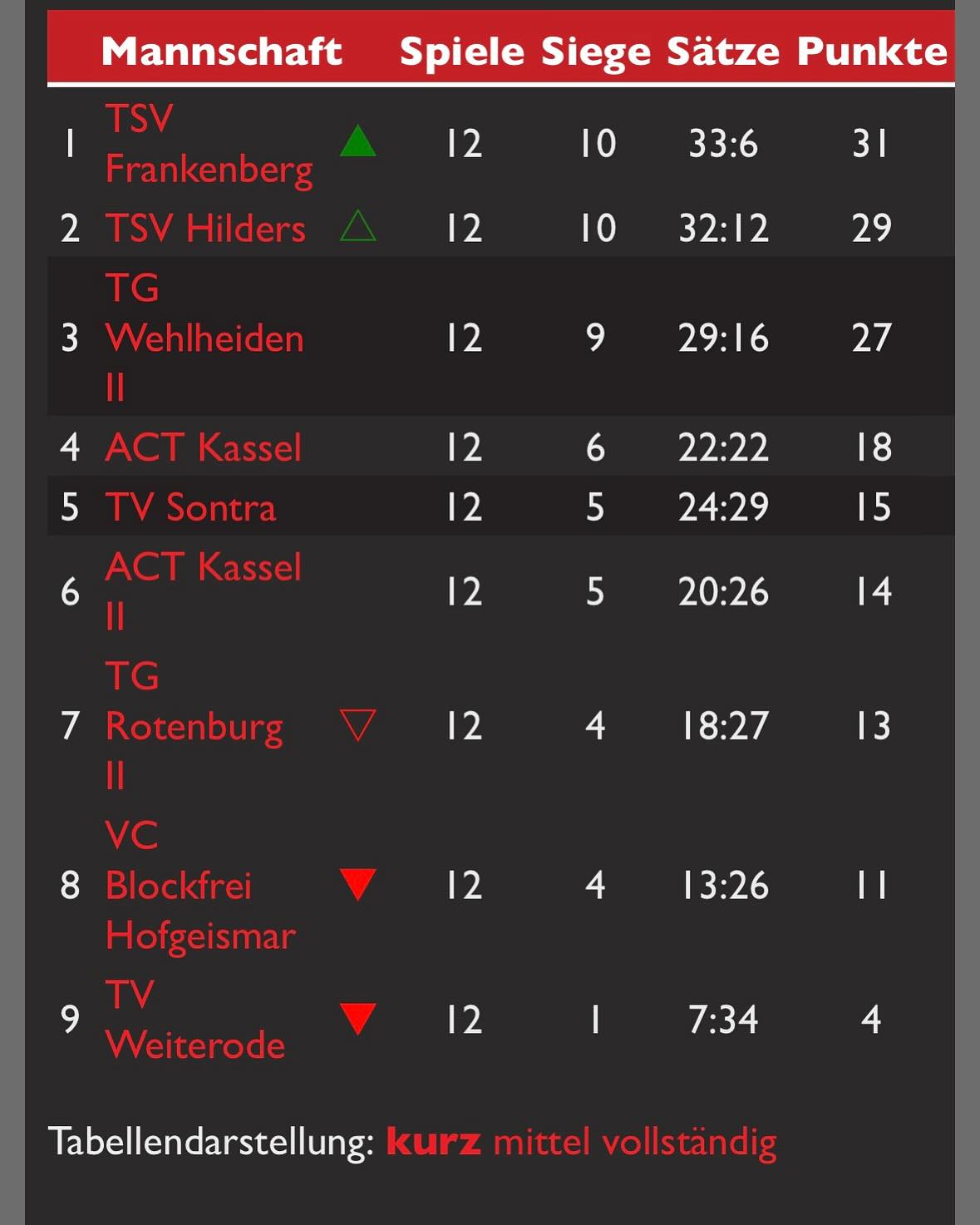Open the TV Weiterode team link
980x1225 pixels.
195,1020
